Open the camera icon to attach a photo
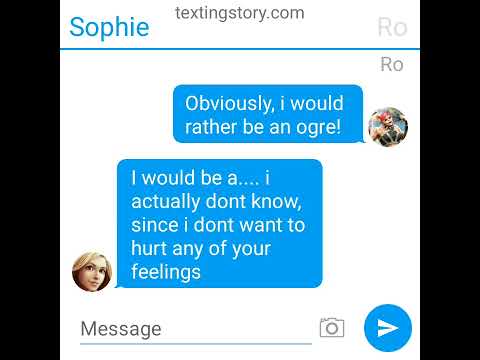This screenshot has width=480, height=360. [332, 328]
